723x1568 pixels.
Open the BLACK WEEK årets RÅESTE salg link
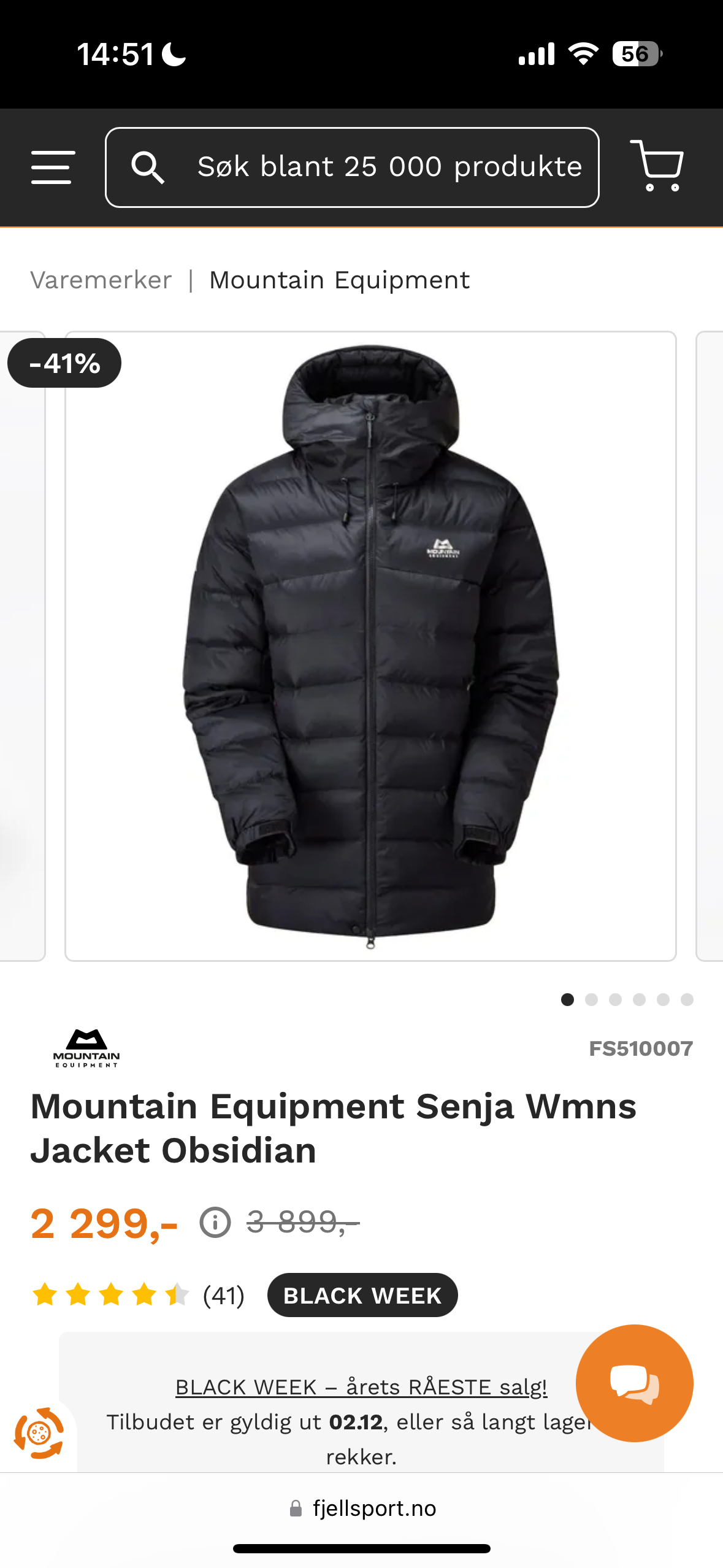361,1387
